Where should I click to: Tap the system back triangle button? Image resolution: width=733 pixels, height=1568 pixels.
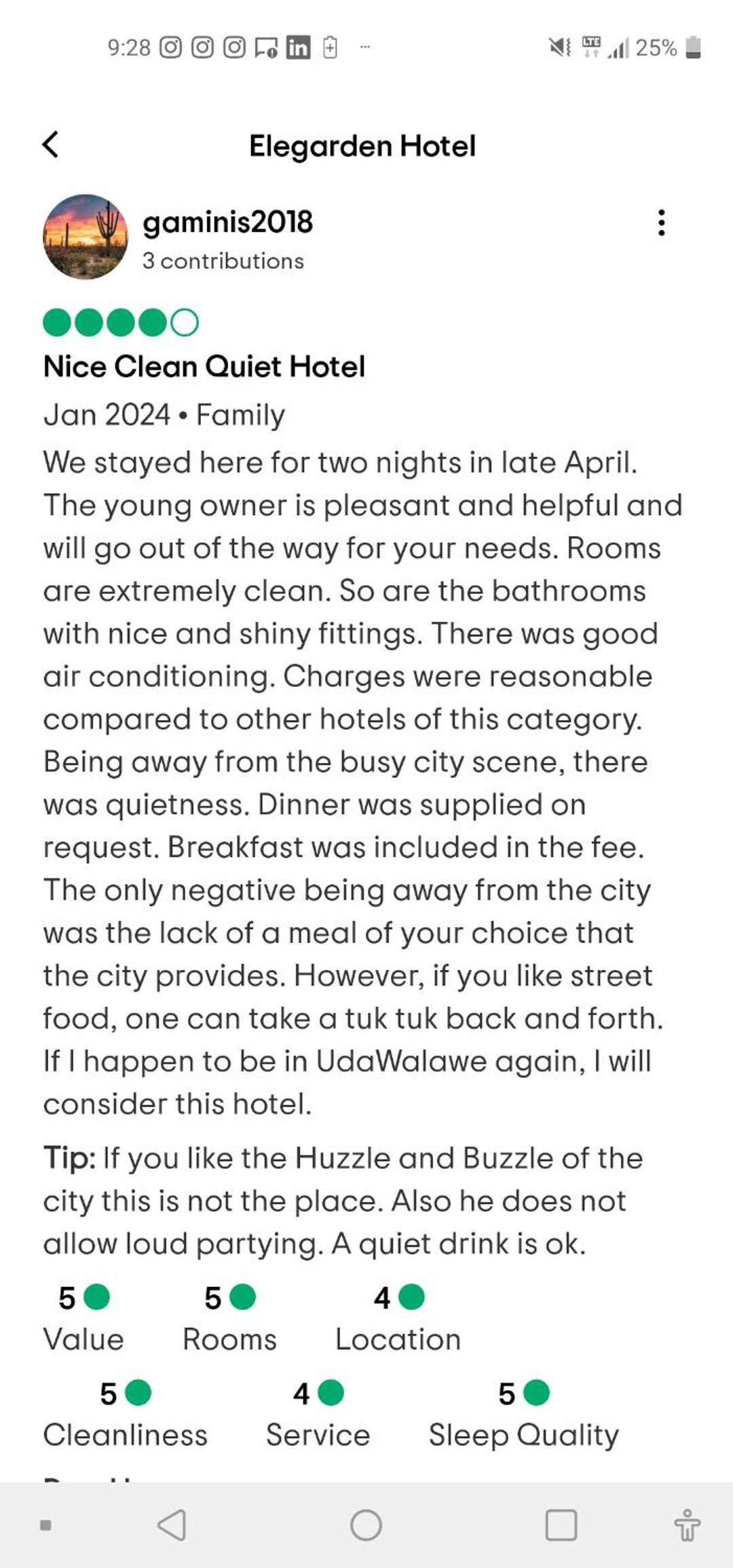click(172, 1525)
